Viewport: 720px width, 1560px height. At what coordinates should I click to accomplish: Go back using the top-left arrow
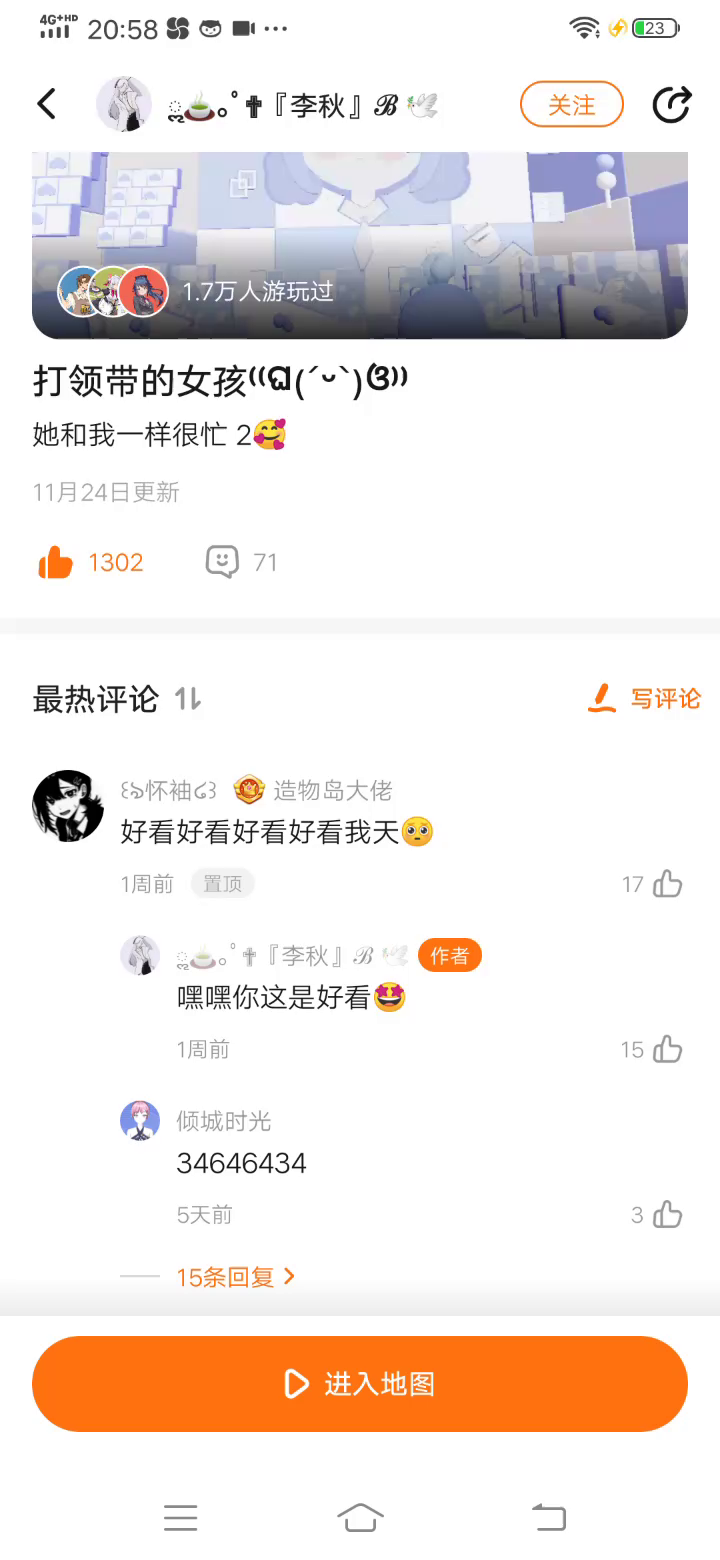pos(46,104)
